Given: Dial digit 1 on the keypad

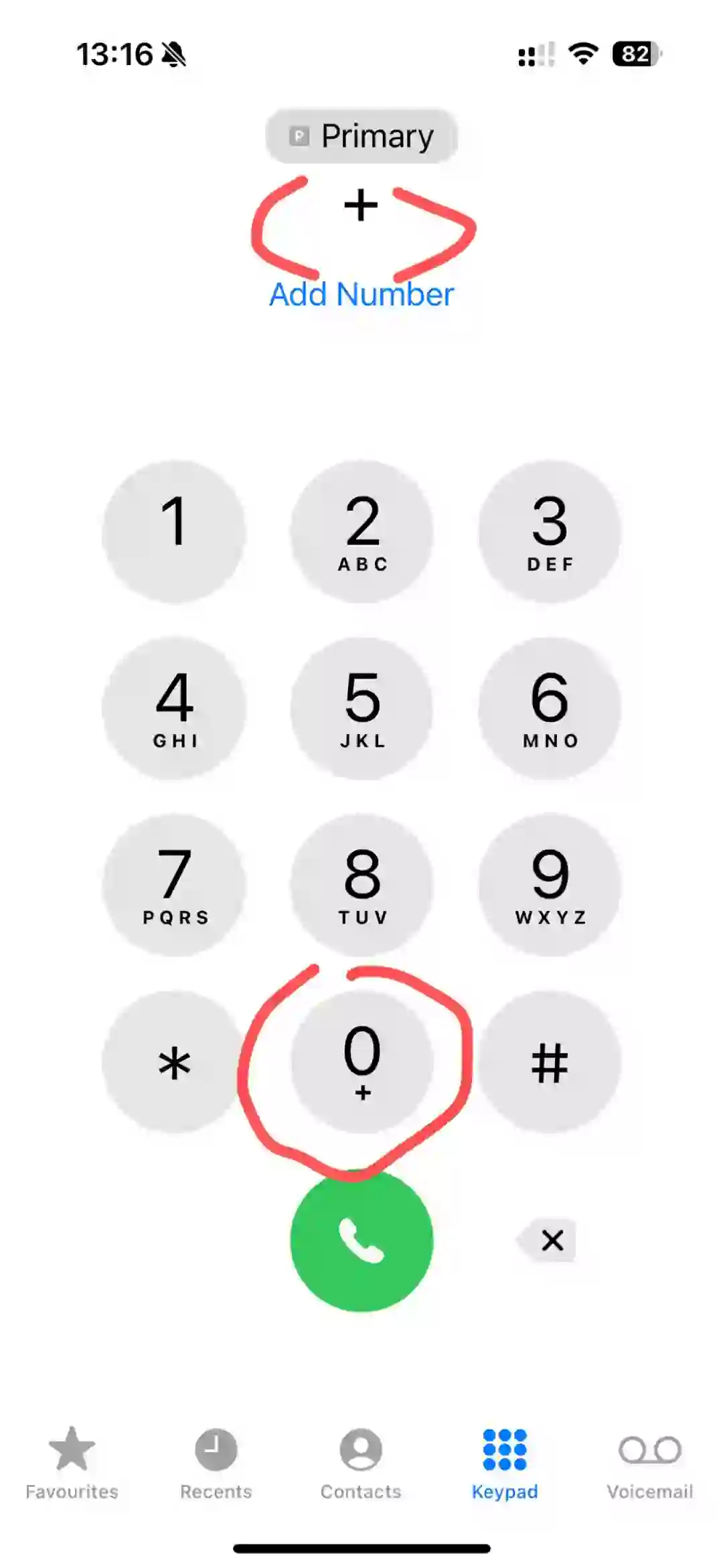Looking at the screenshot, I should (x=174, y=532).
